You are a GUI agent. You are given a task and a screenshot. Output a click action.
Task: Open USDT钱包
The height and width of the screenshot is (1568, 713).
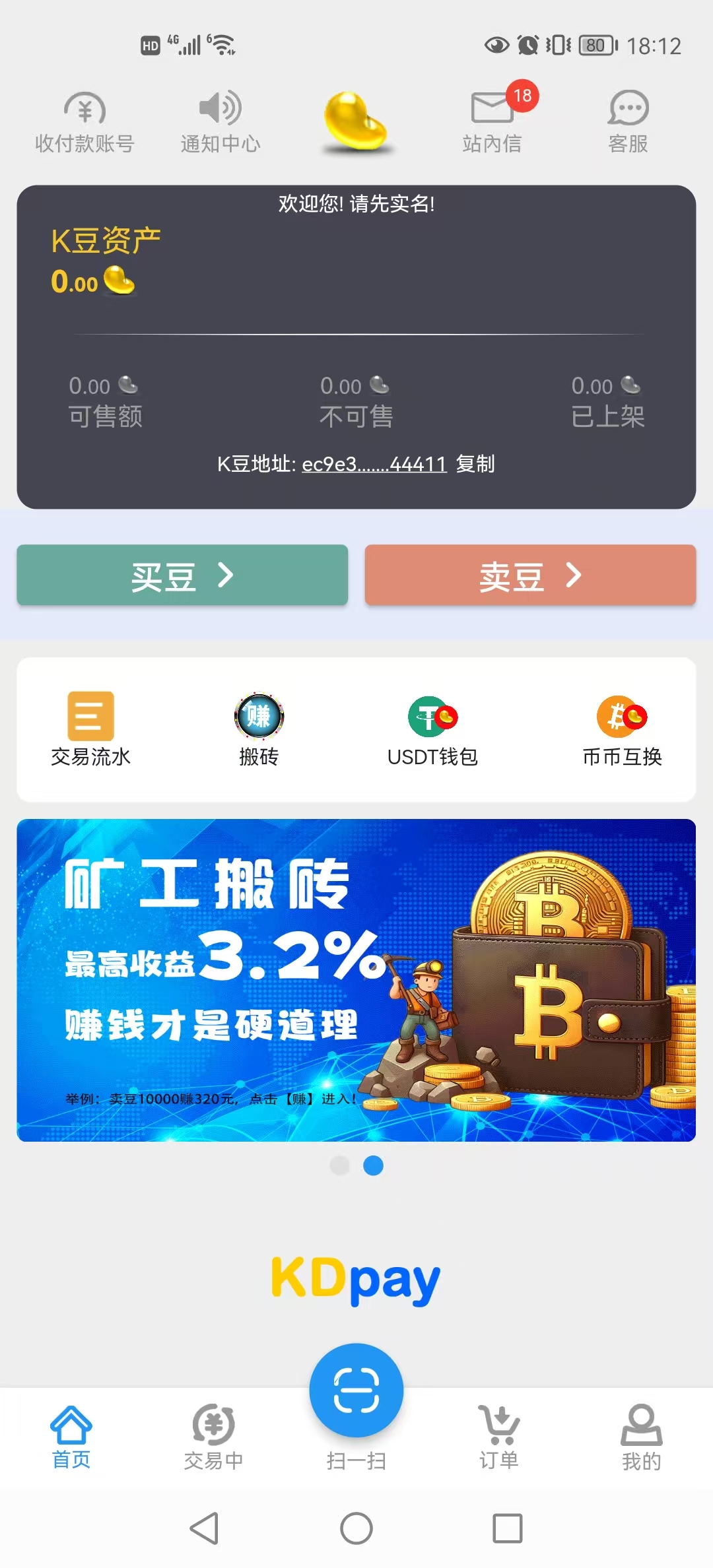coord(432,729)
